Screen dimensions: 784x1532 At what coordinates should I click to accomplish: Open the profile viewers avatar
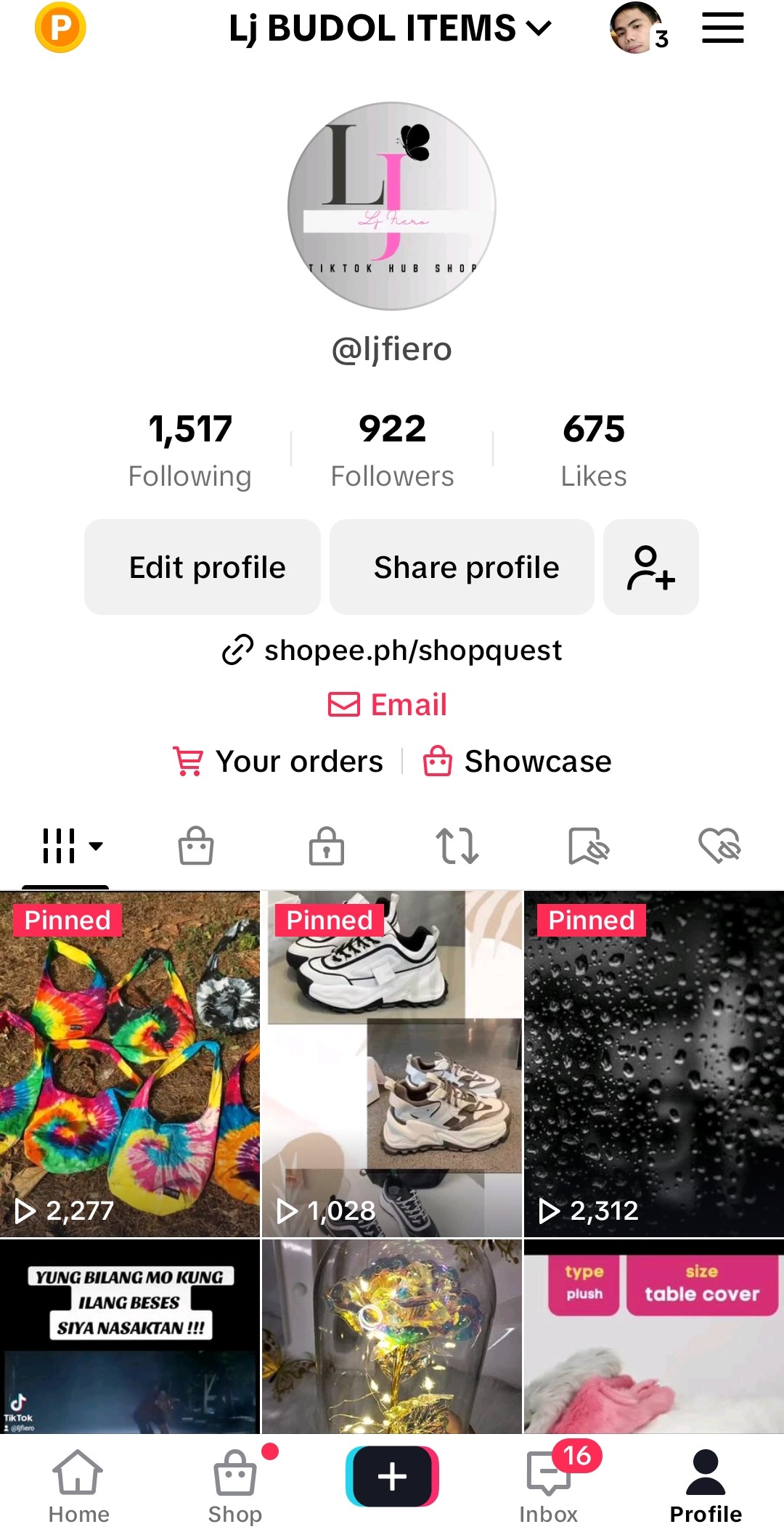click(635, 28)
